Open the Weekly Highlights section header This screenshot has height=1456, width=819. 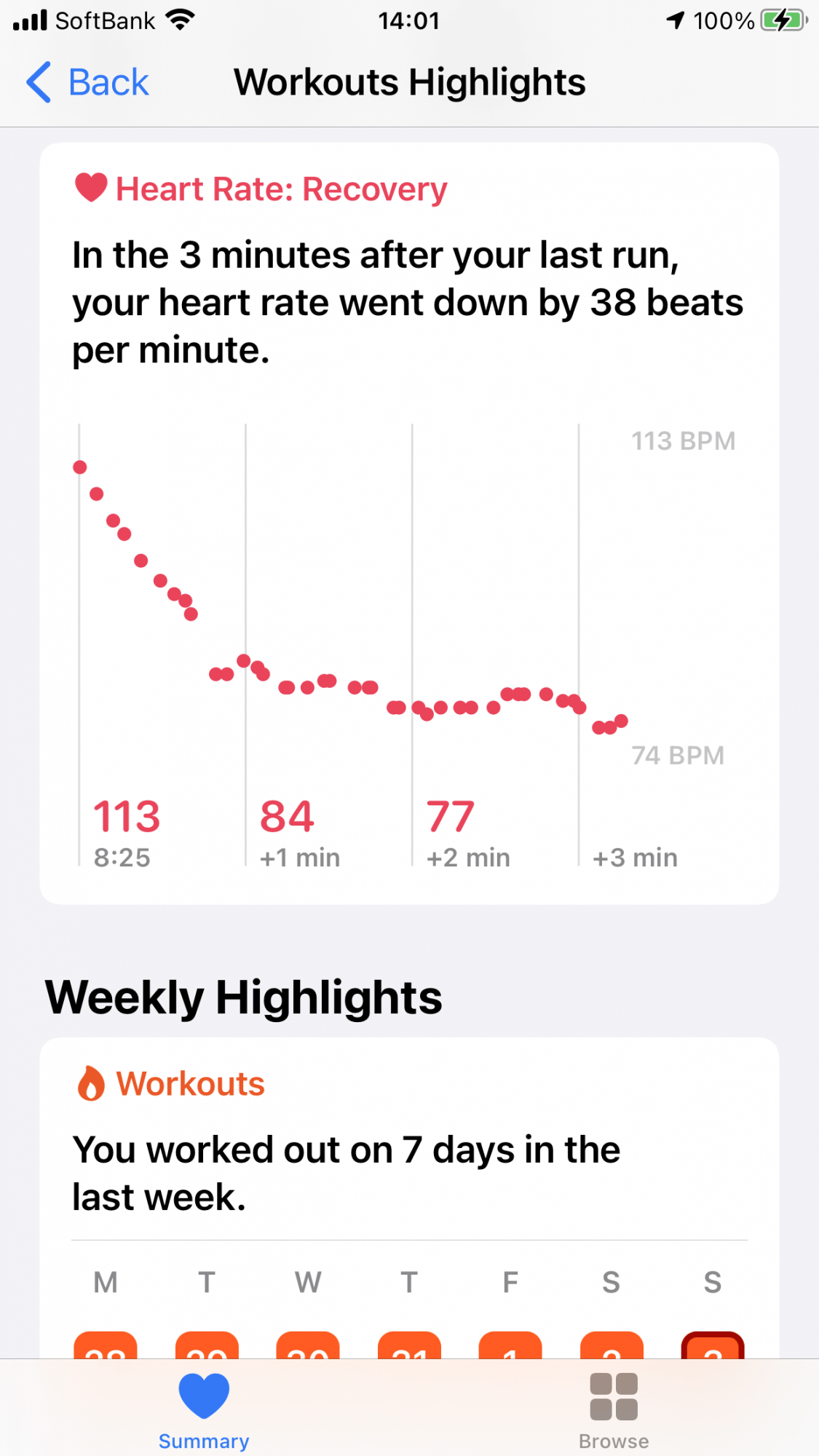pyautogui.click(x=244, y=997)
